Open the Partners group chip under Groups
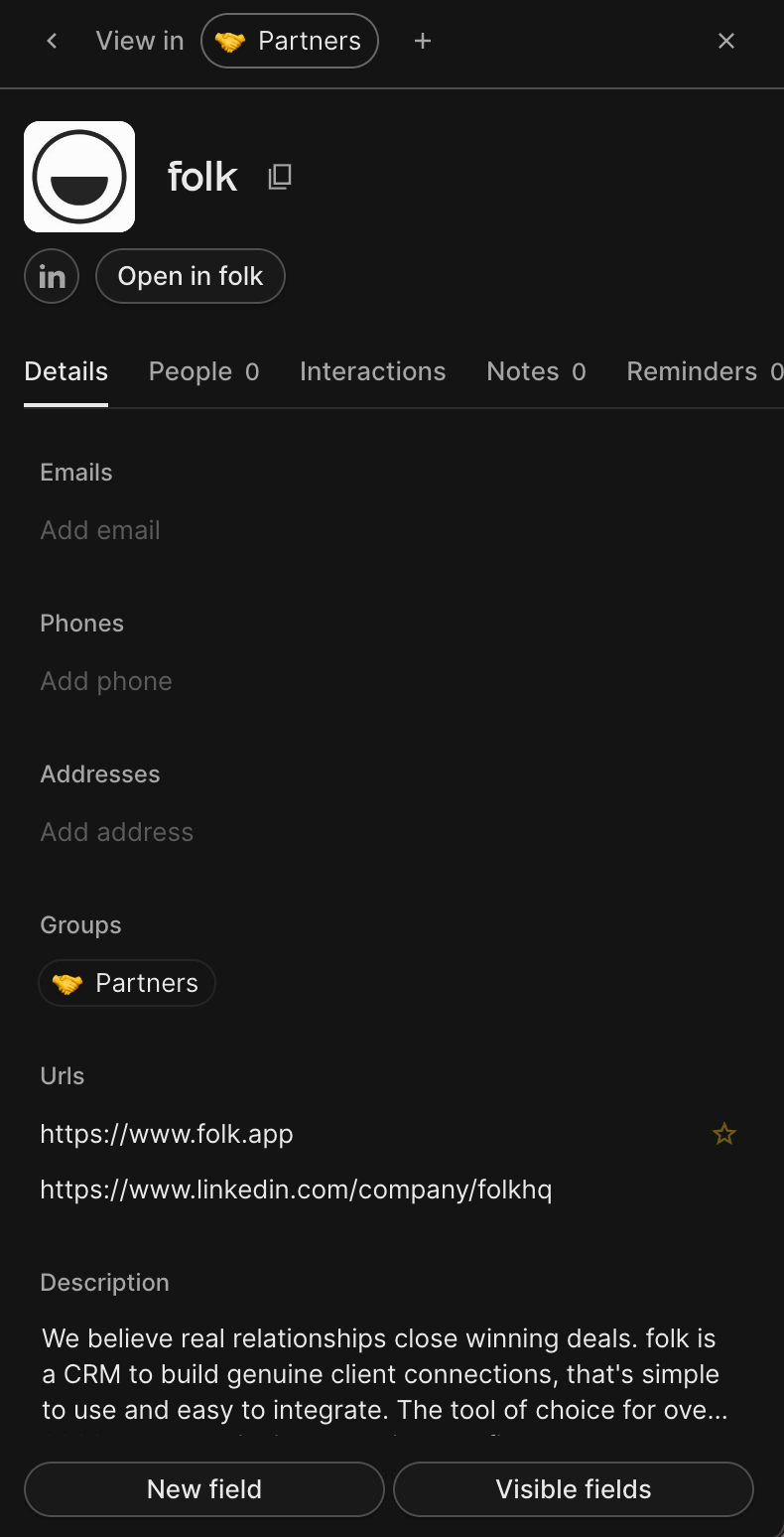This screenshot has height=1537, width=784. coord(127,983)
